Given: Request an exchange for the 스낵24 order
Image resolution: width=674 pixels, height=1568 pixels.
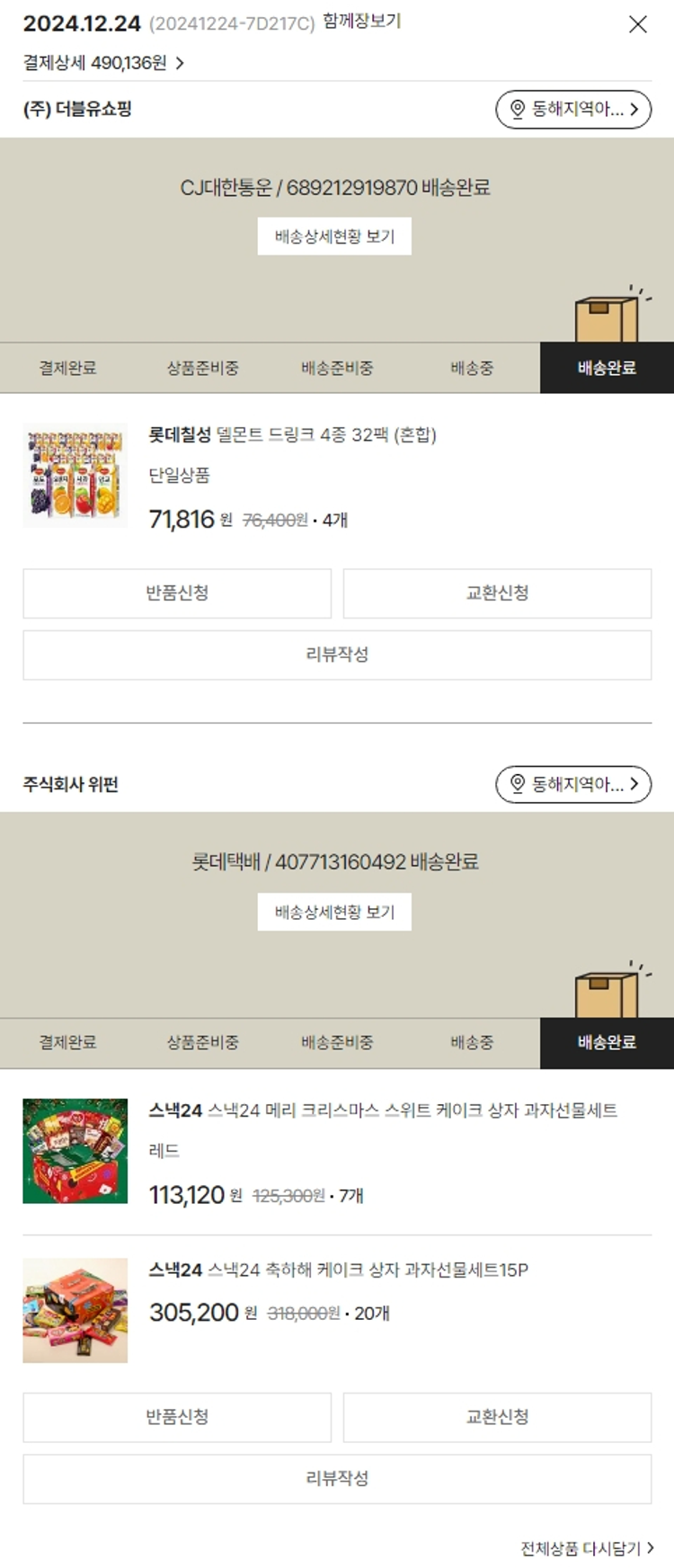Looking at the screenshot, I should (x=497, y=1417).
